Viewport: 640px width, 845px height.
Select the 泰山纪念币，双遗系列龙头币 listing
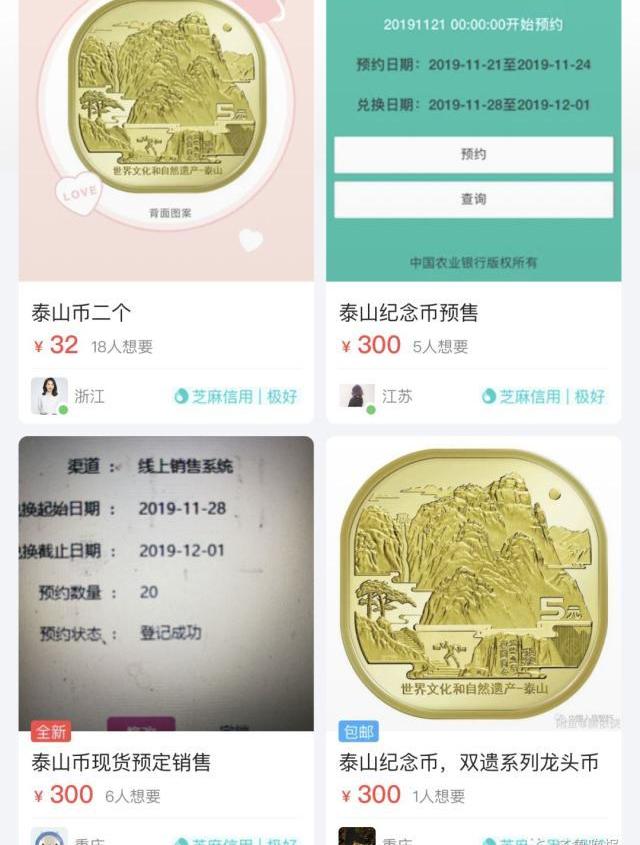pos(469,763)
